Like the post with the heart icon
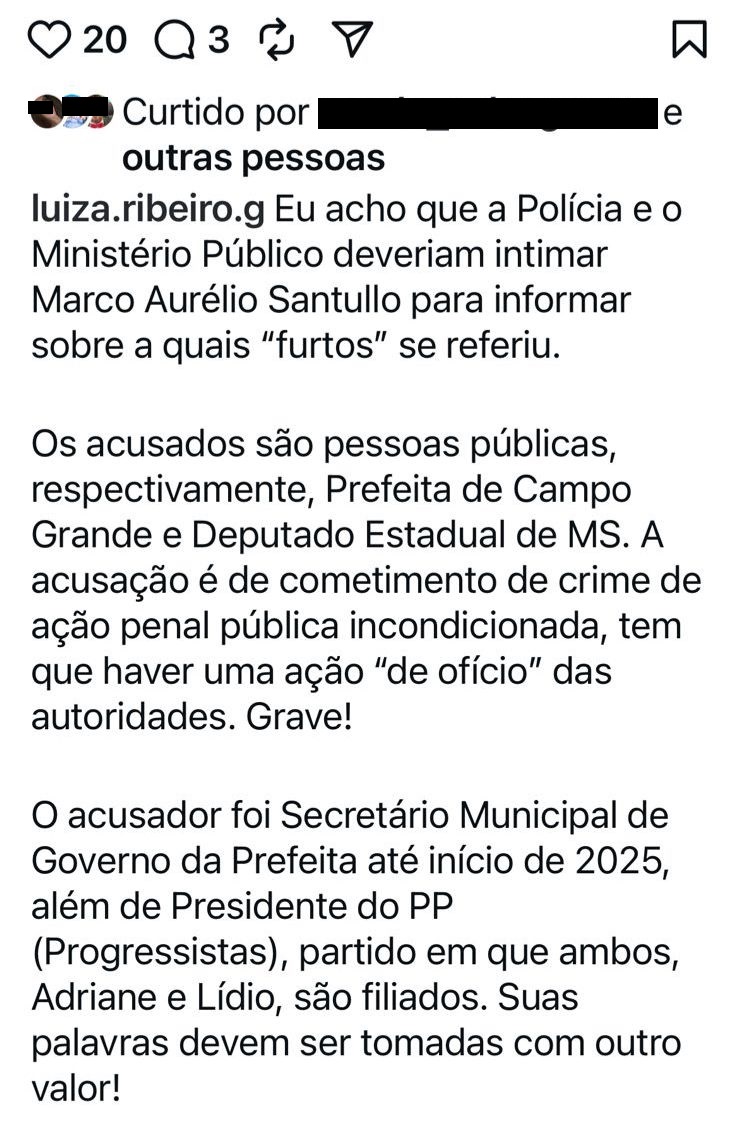 [x=50, y=40]
